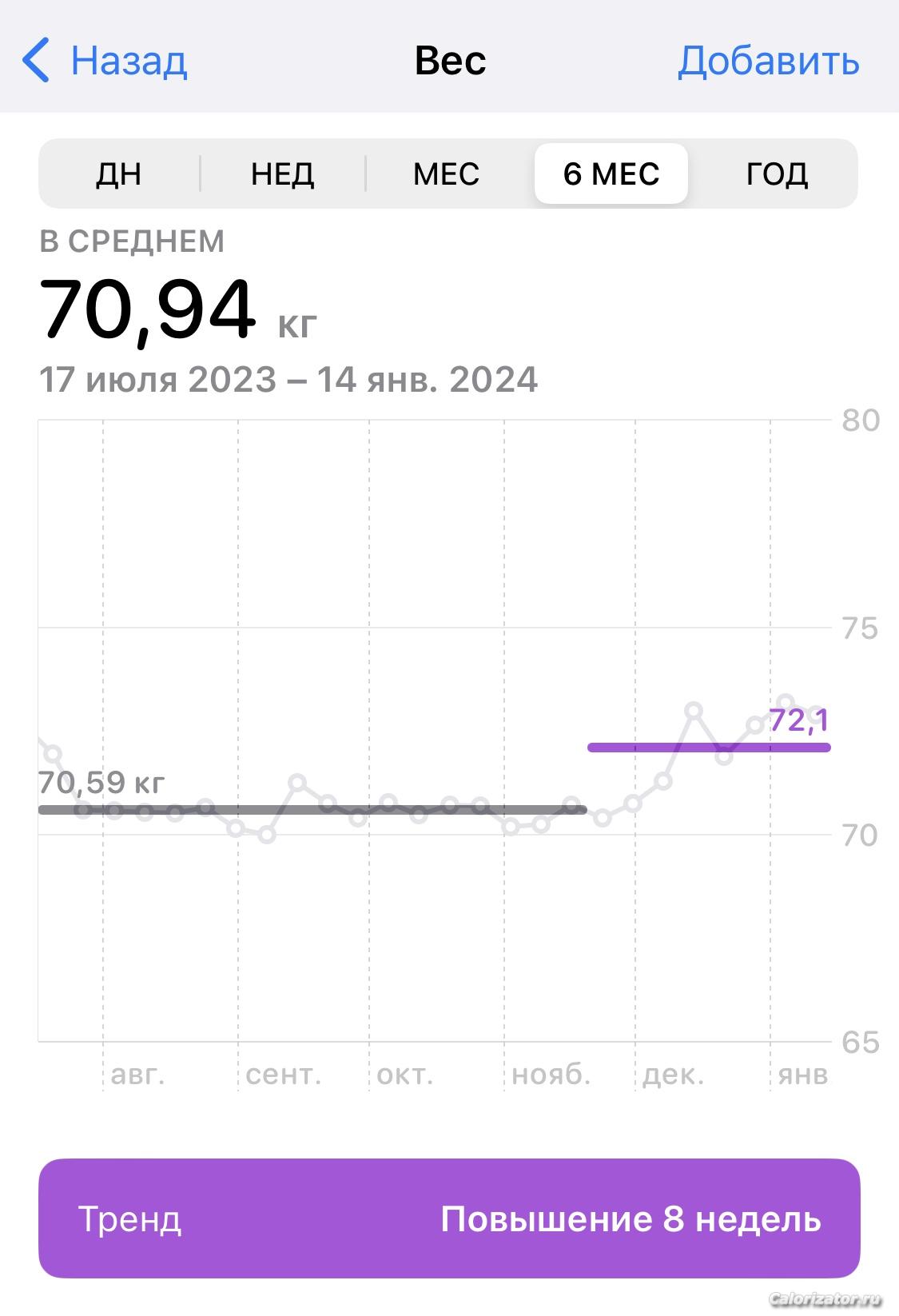Add a new weight entry via Добавить

pyautogui.click(x=768, y=61)
